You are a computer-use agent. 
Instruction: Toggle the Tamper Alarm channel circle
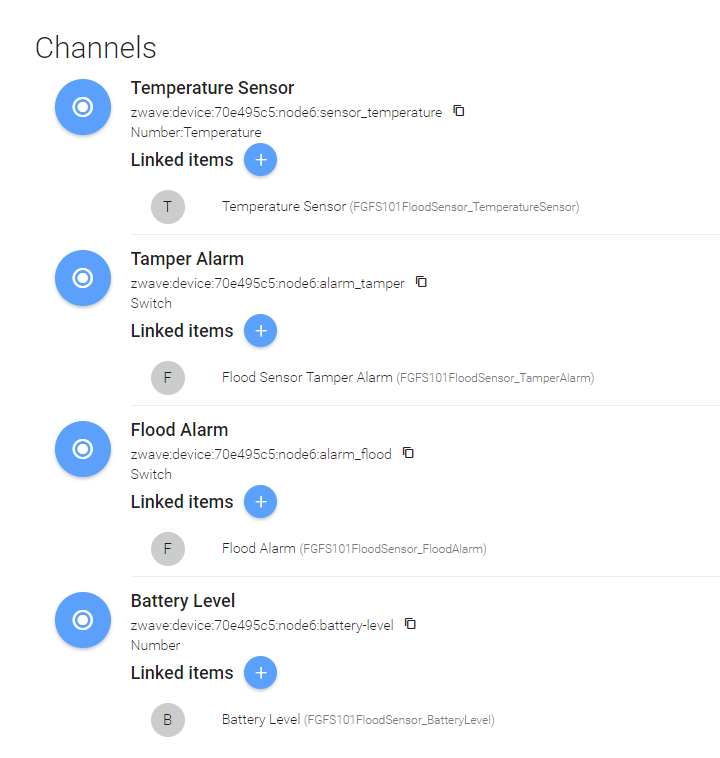click(83, 278)
